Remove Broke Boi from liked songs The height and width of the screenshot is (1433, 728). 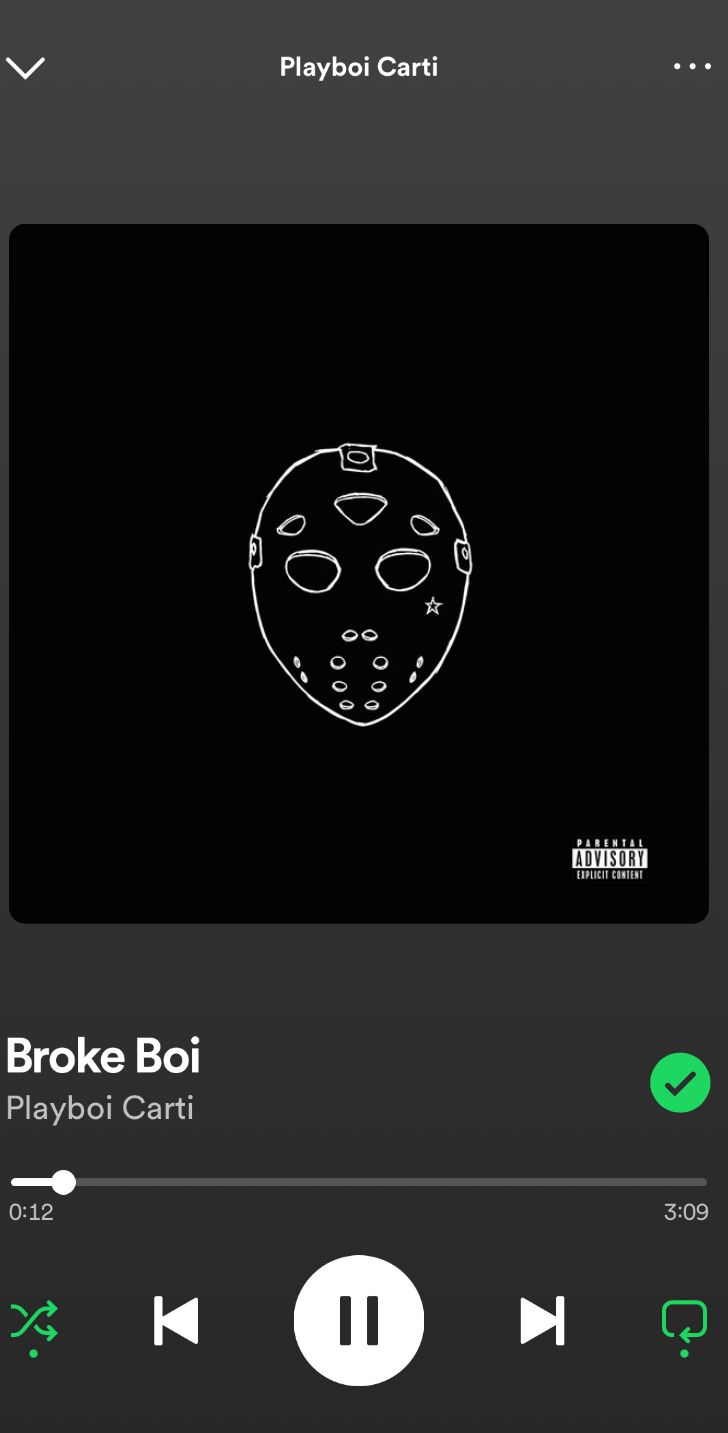[680, 1082]
